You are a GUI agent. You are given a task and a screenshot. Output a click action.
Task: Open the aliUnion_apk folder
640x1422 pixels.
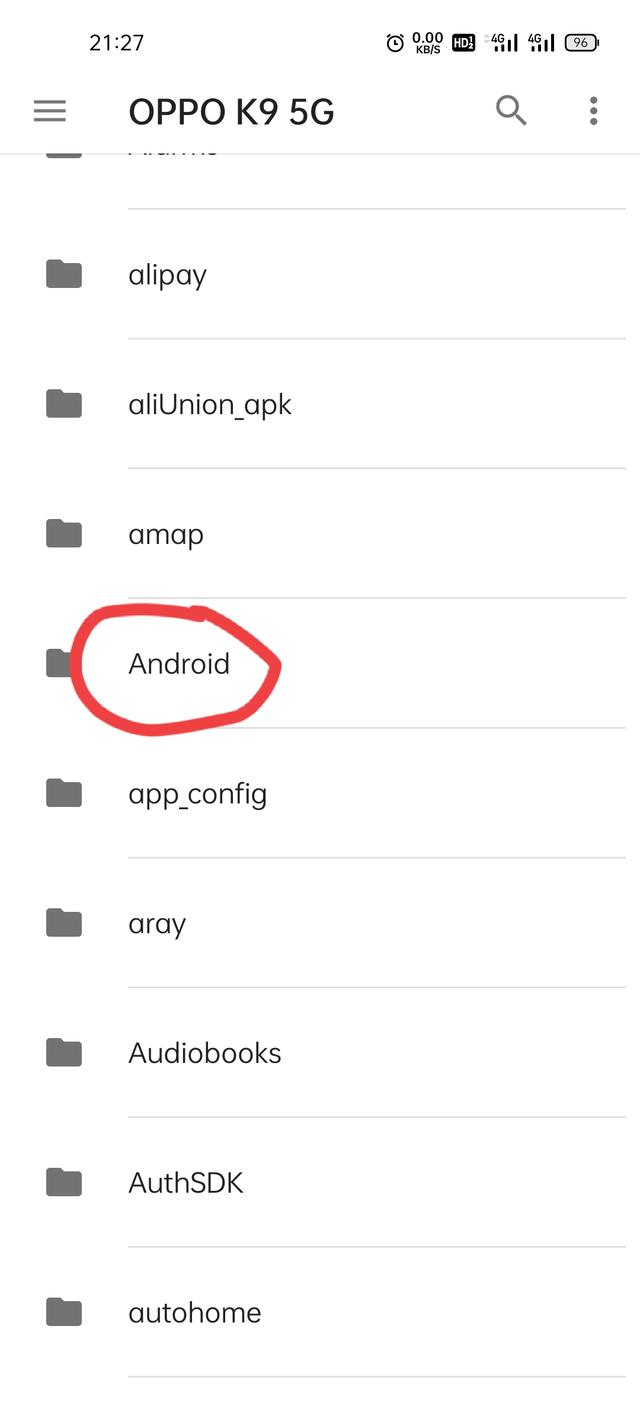pyautogui.click(x=210, y=404)
